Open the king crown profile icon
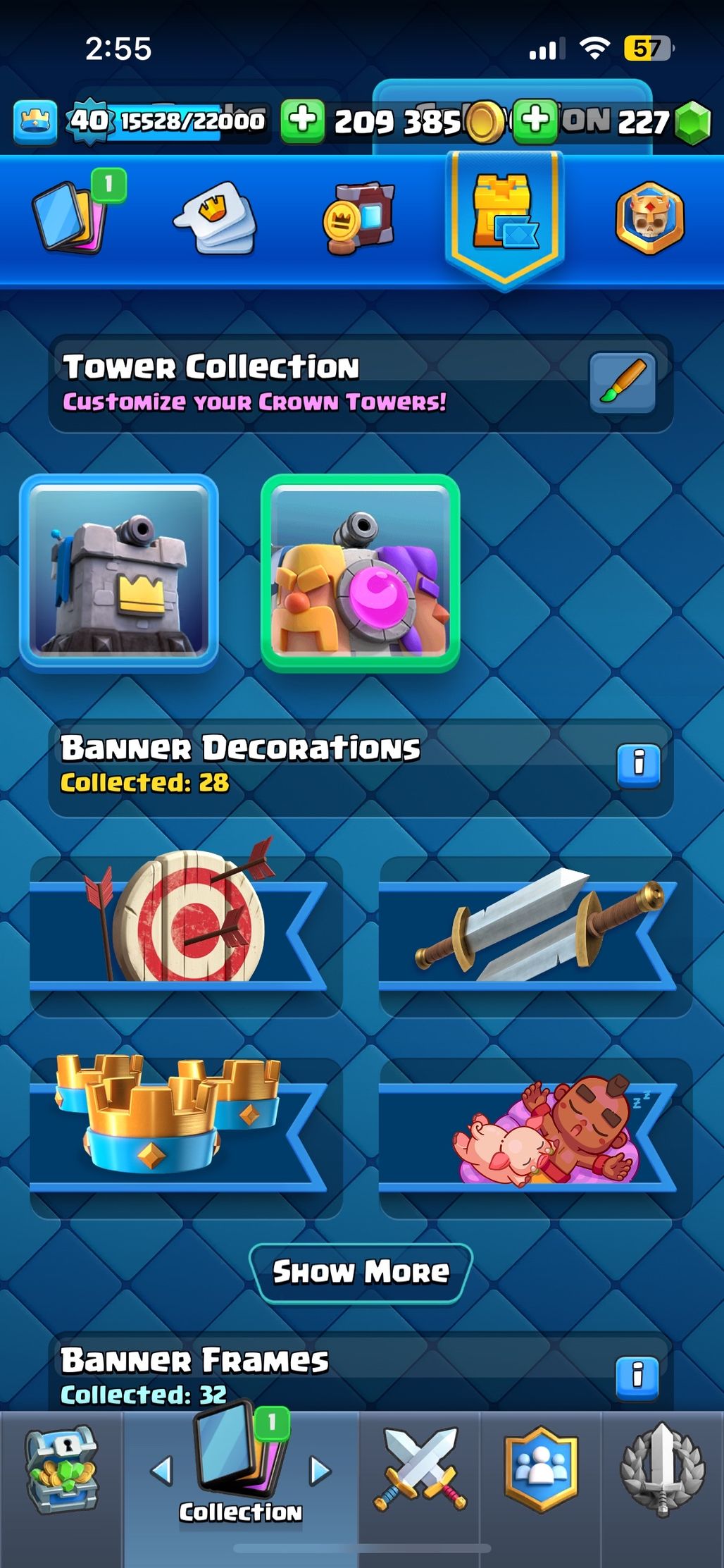Image resolution: width=724 pixels, height=1568 pixels. pyautogui.click(x=35, y=121)
